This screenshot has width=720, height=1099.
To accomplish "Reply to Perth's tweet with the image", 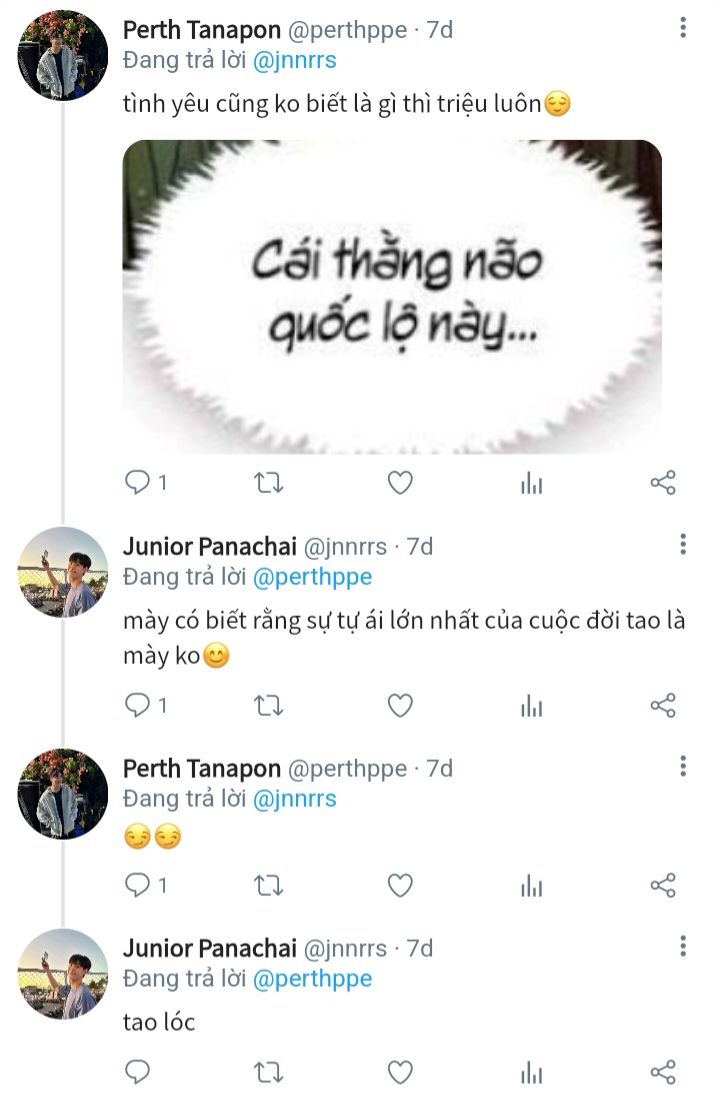I will 137,483.
